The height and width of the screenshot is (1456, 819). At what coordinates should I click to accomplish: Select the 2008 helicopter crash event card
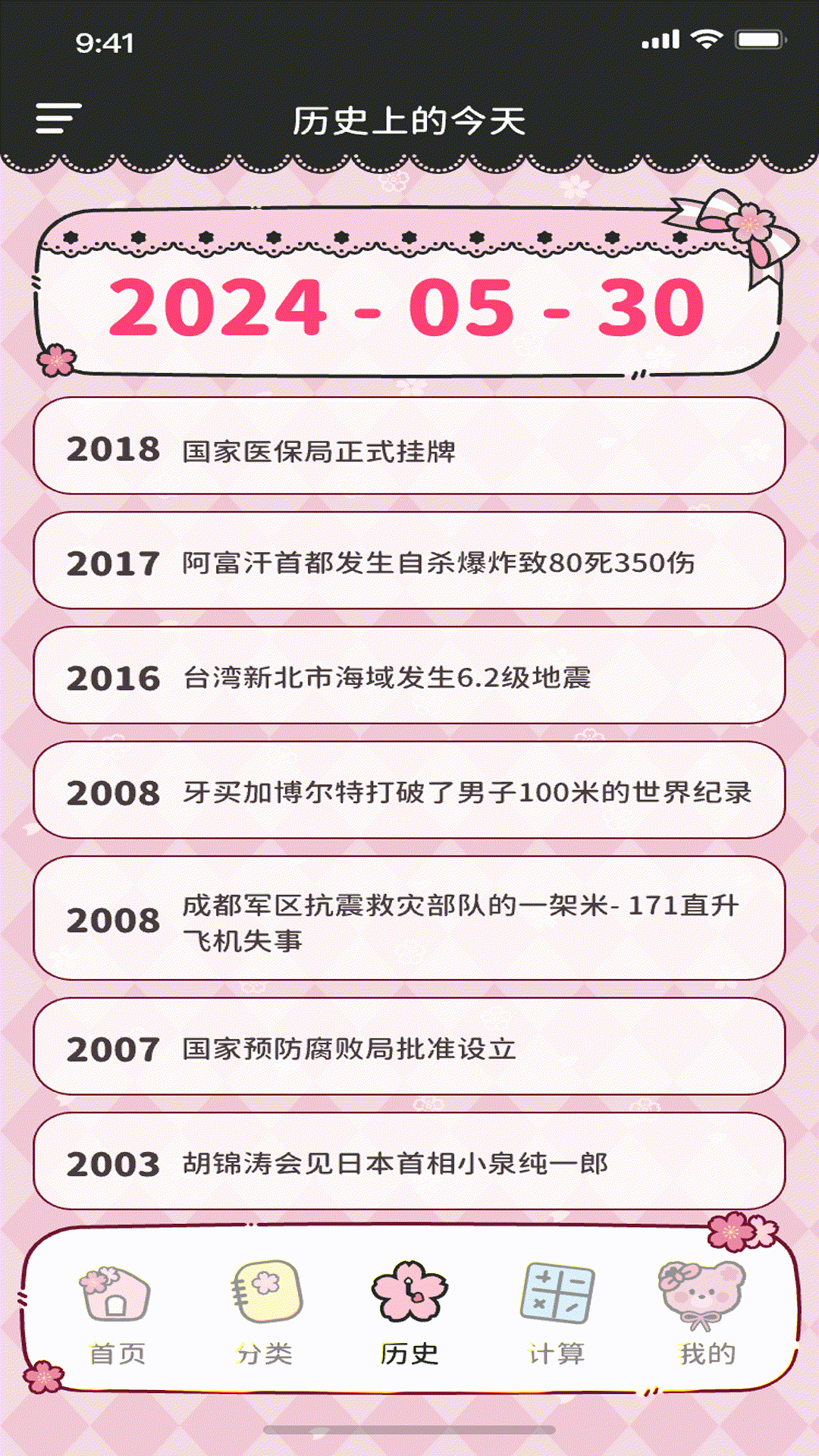coord(409,921)
